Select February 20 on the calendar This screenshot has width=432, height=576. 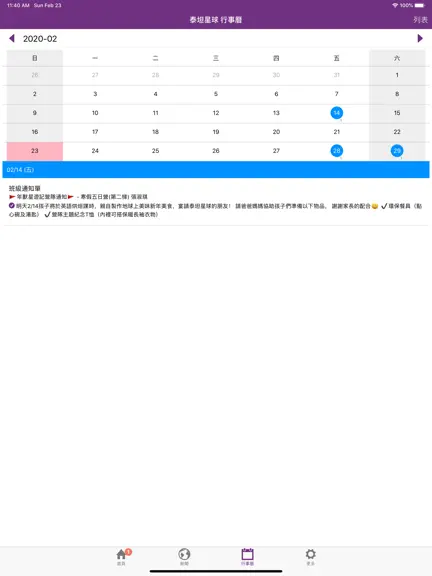(276, 132)
